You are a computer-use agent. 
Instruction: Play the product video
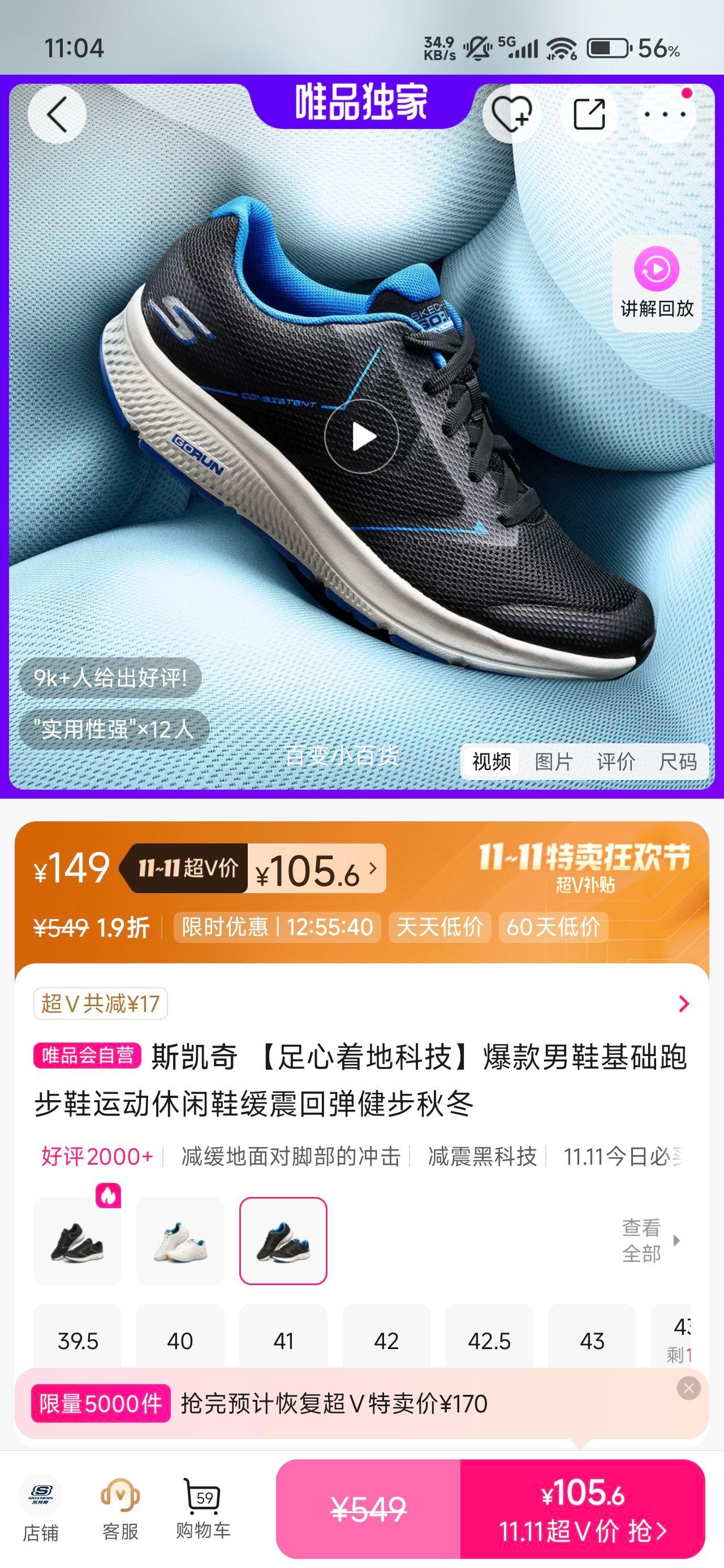pos(361,437)
